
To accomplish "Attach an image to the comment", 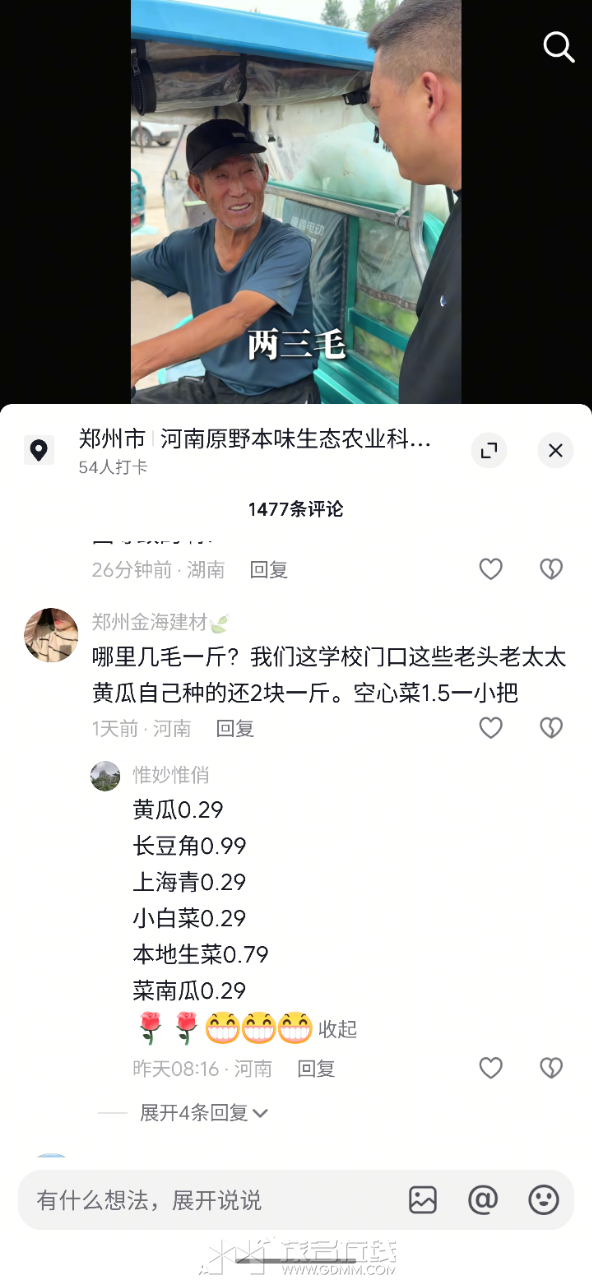I will [x=423, y=1199].
